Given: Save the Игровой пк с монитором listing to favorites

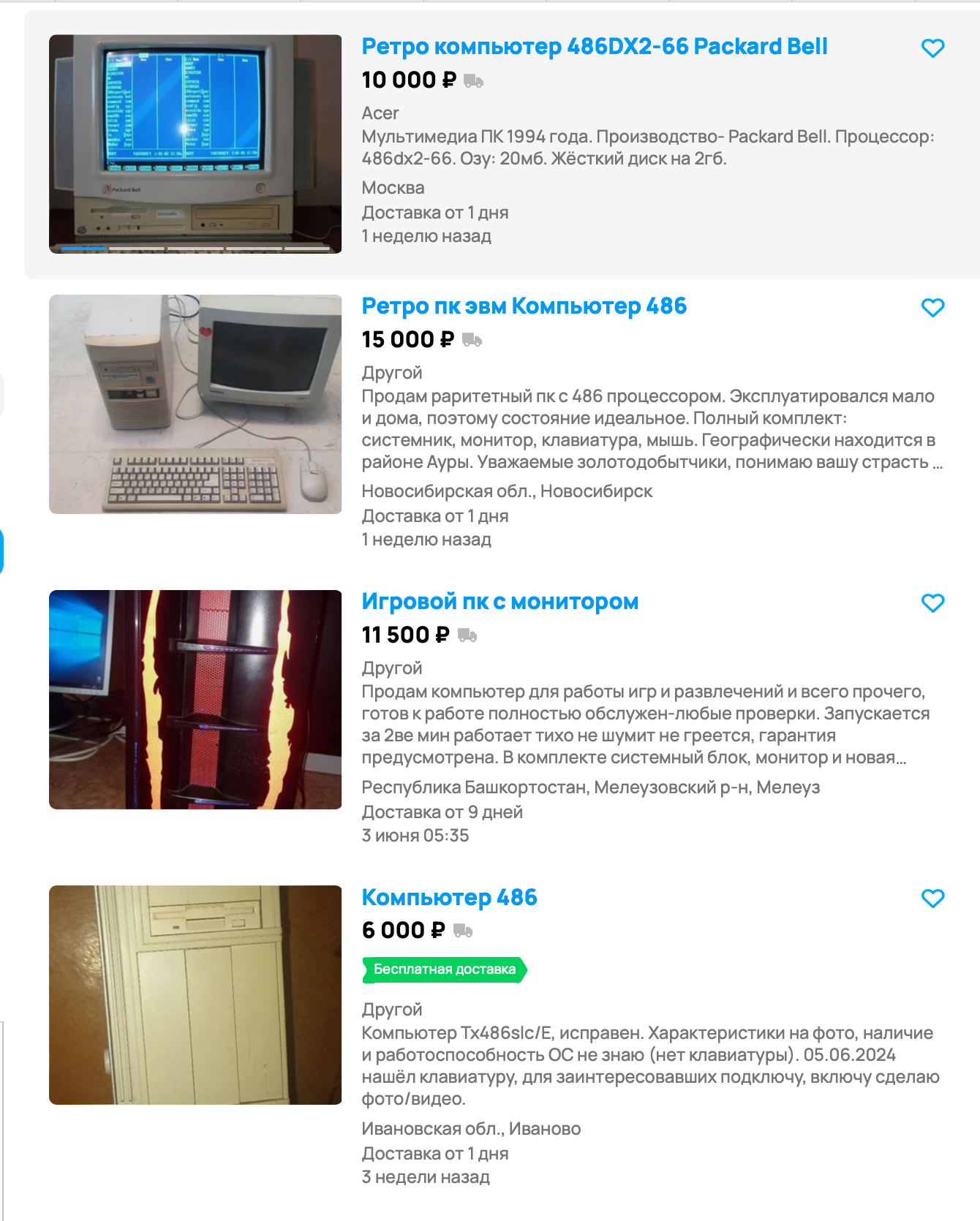Looking at the screenshot, I should pos(932,603).
